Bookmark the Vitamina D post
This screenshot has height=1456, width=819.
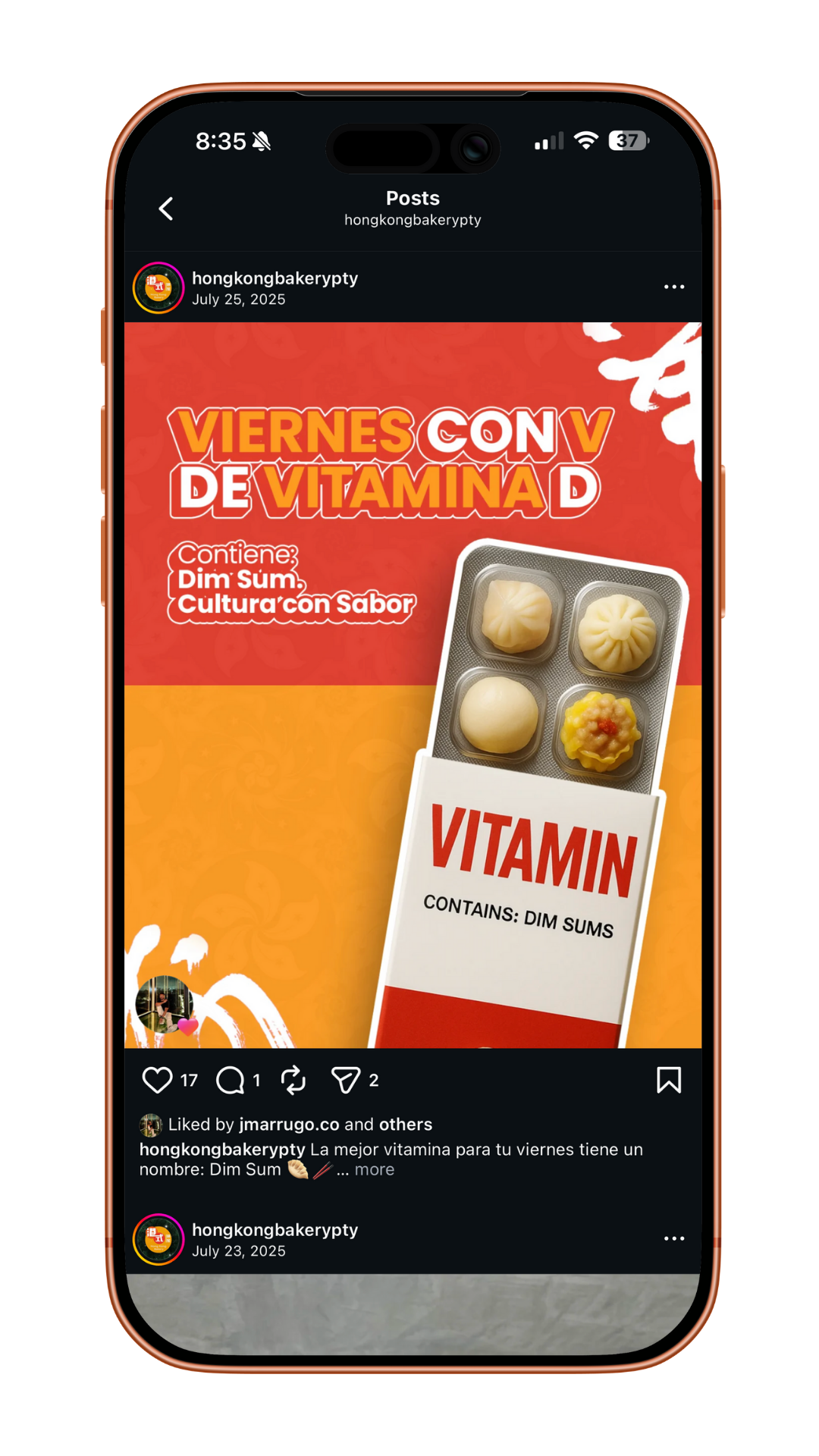click(668, 1080)
